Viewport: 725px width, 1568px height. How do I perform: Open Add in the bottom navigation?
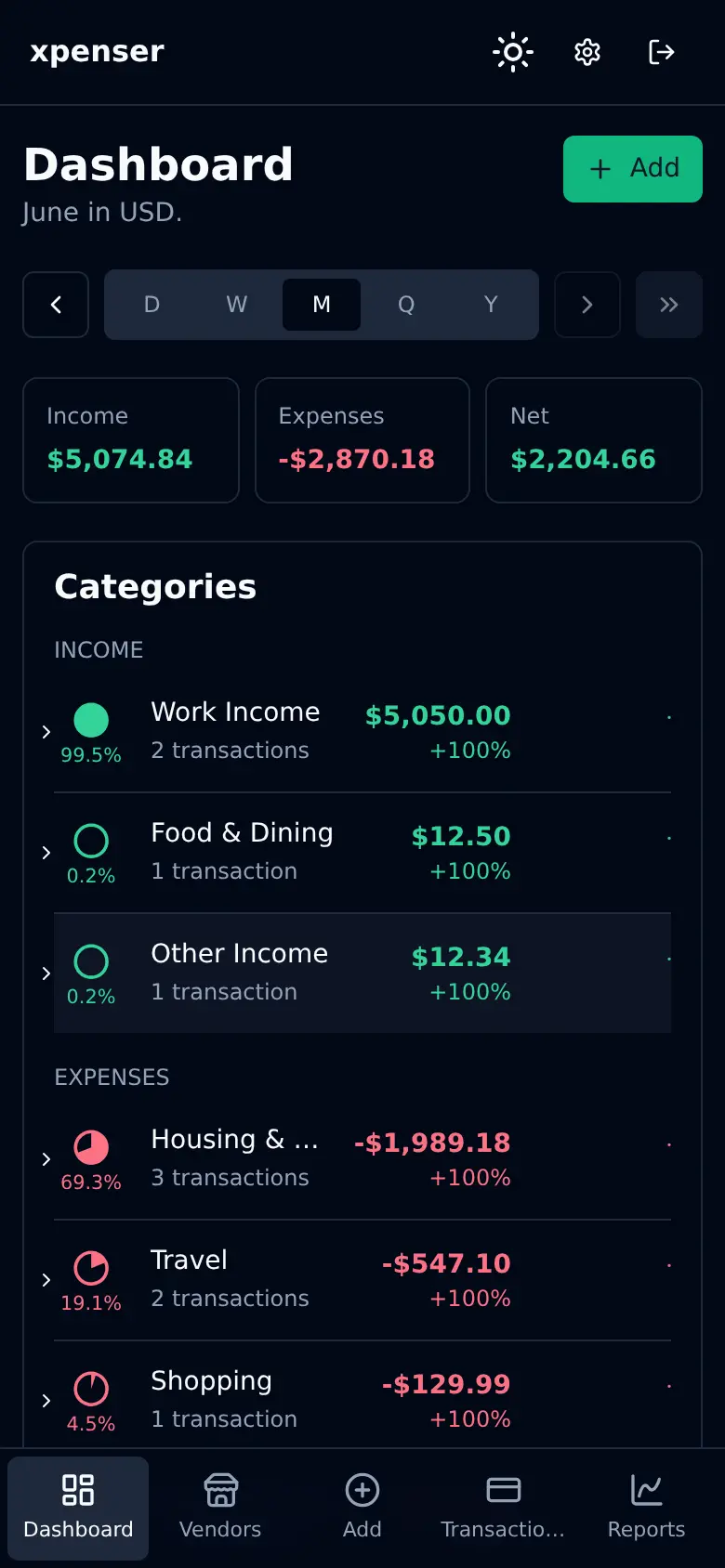tap(362, 1509)
